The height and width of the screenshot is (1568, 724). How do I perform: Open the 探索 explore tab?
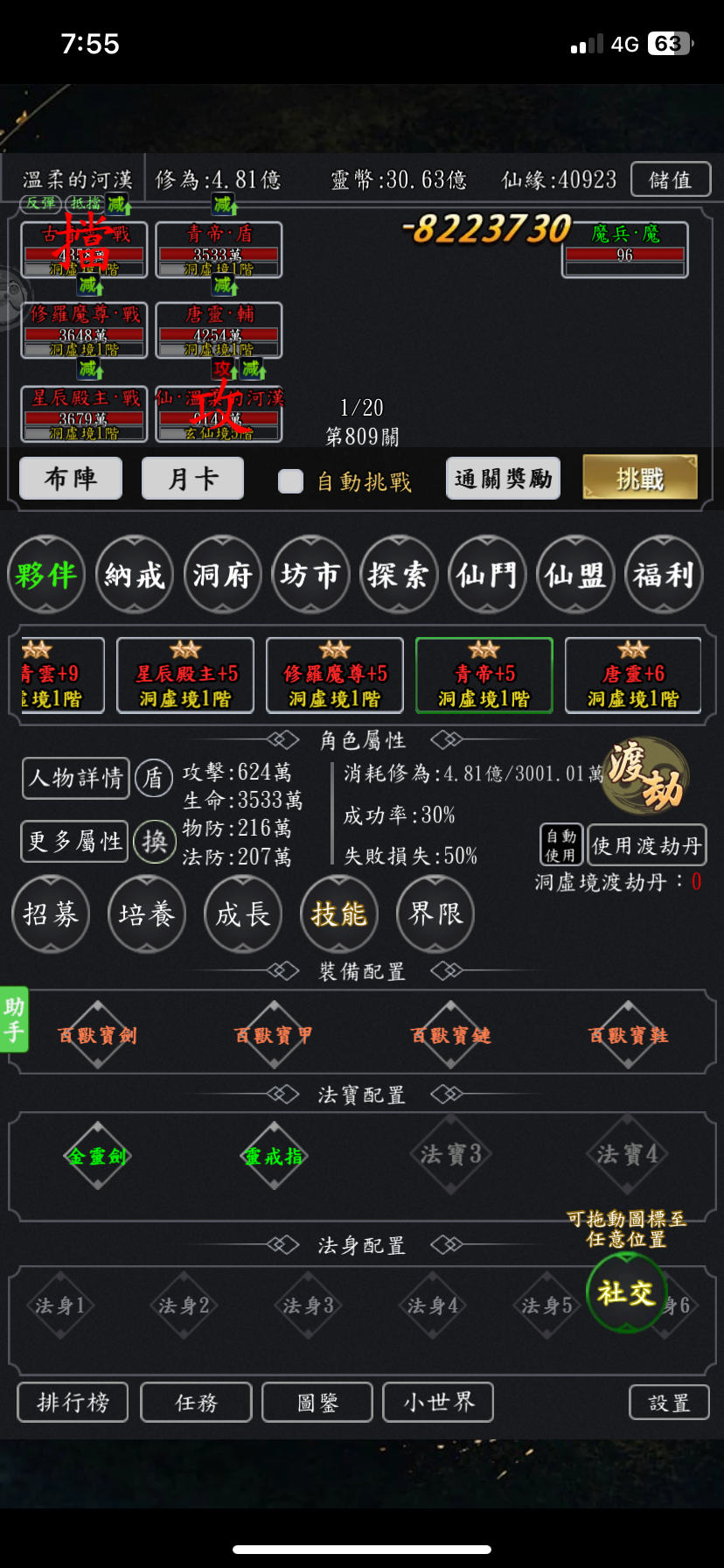click(x=399, y=575)
